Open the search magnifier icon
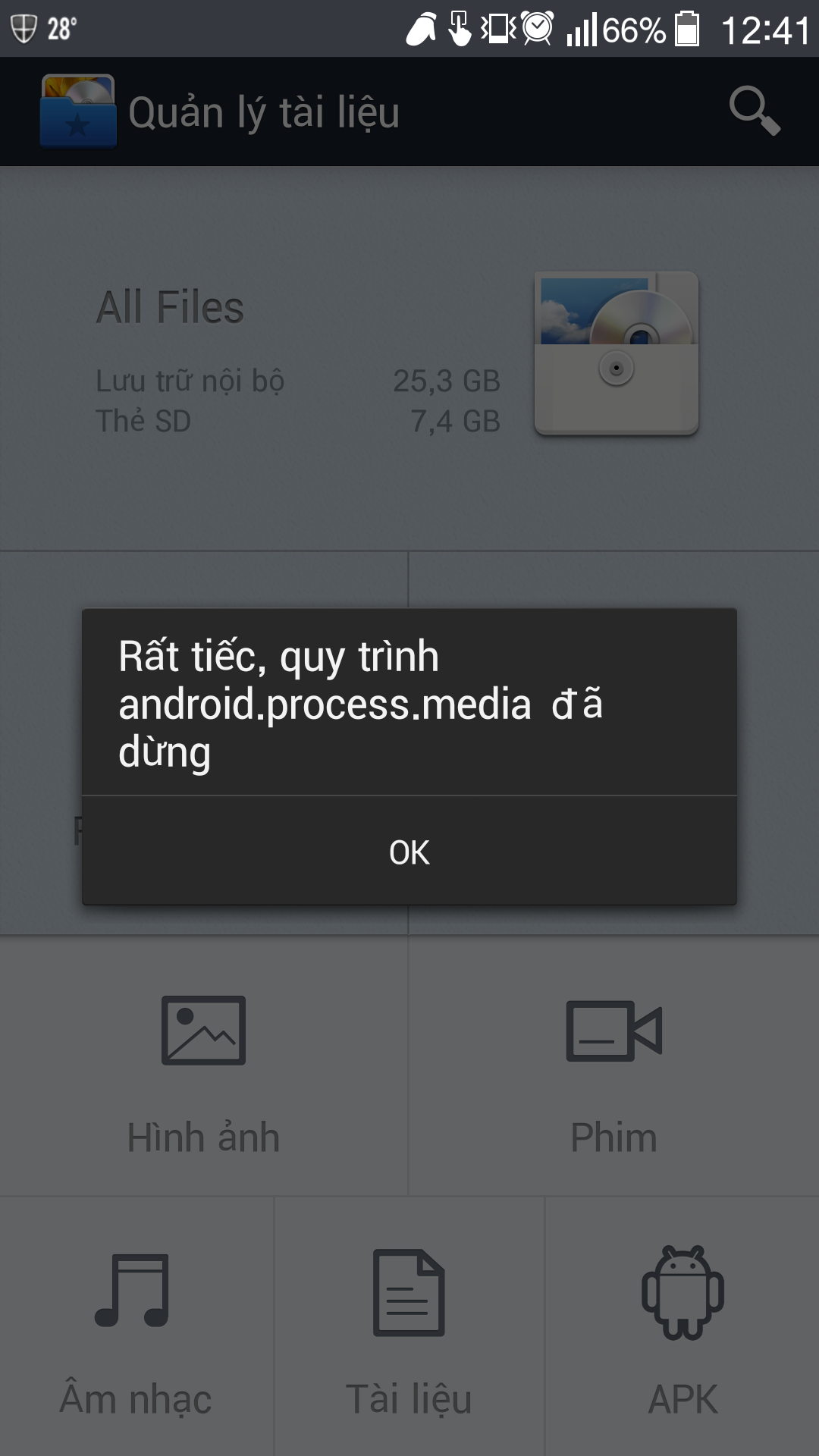Screen dimensions: 819x1456 [755, 111]
